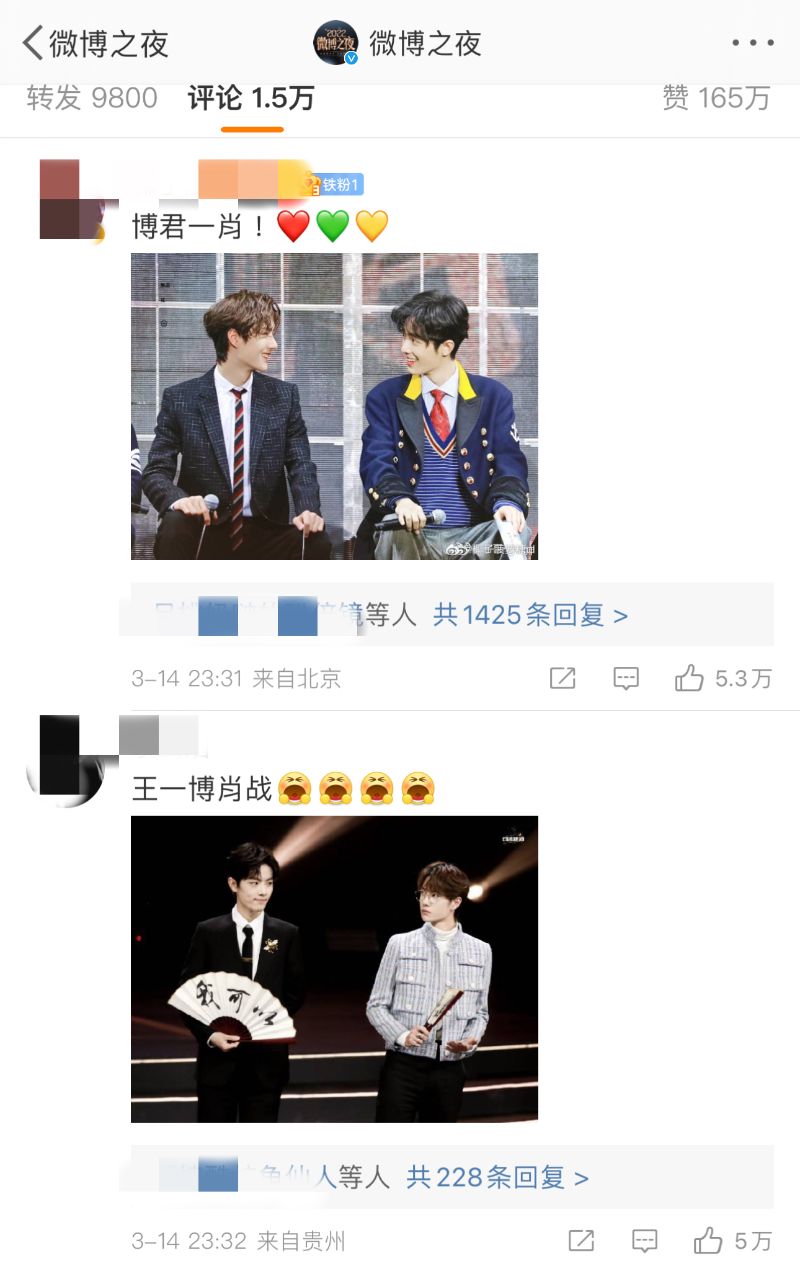Screen dimensions: 800x1271
Task: View the 赞 165万 tab
Action: [x=716, y=98]
